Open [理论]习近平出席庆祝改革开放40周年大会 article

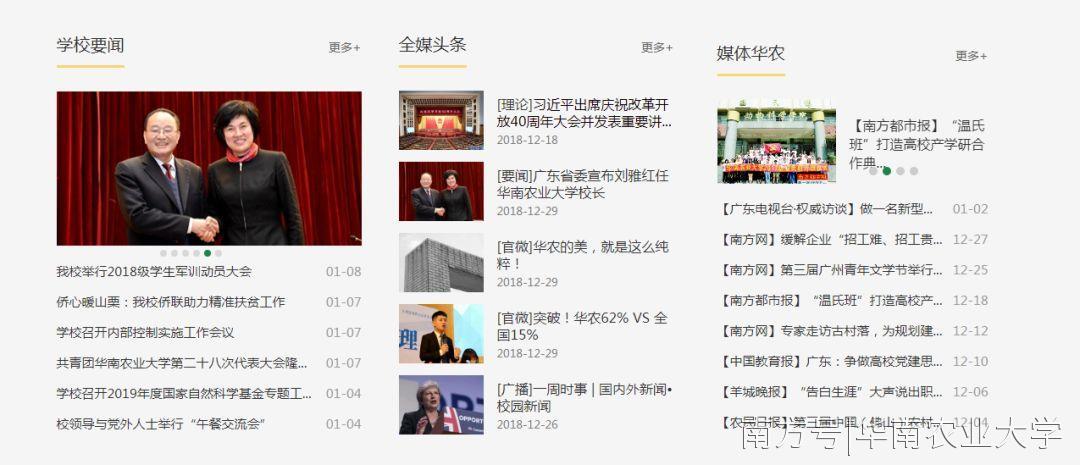(583, 113)
